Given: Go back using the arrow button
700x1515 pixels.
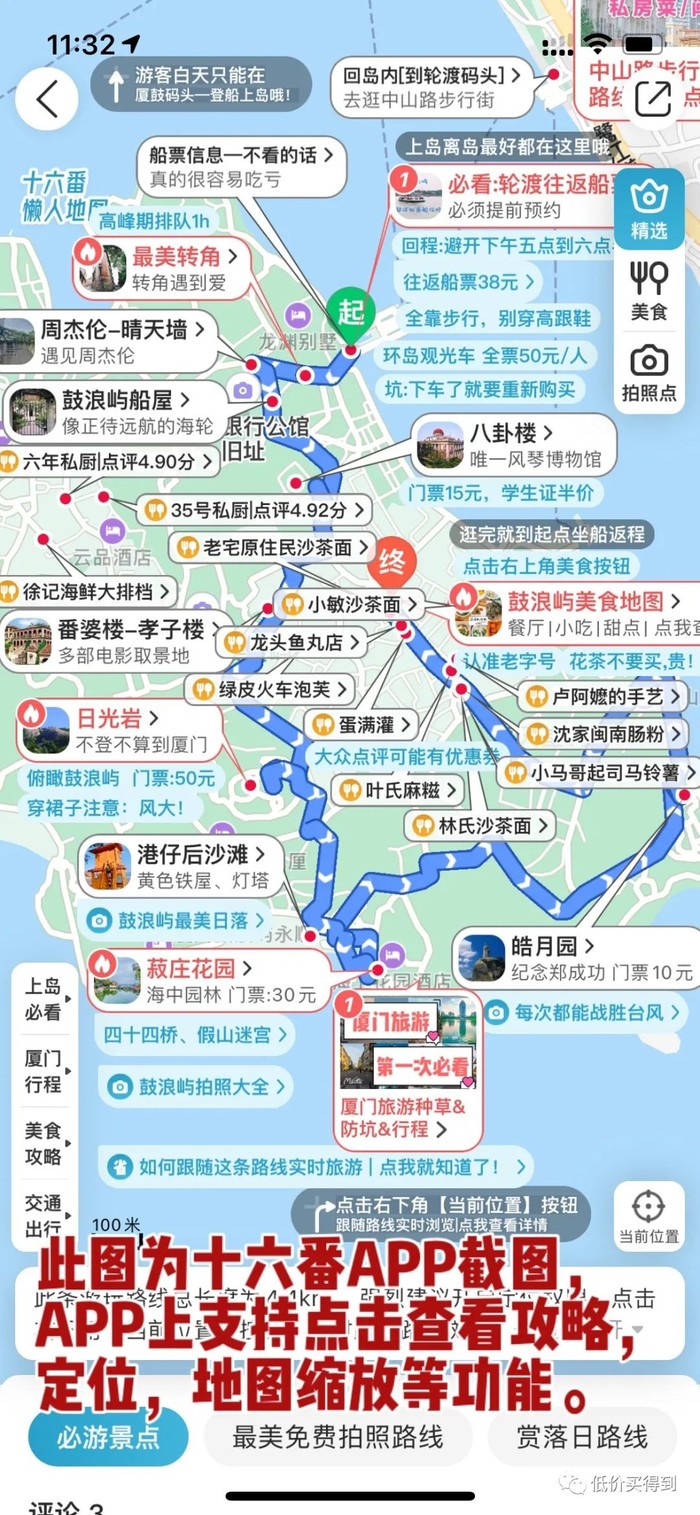Looking at the screenshot, I should click(x=47, y=99).
